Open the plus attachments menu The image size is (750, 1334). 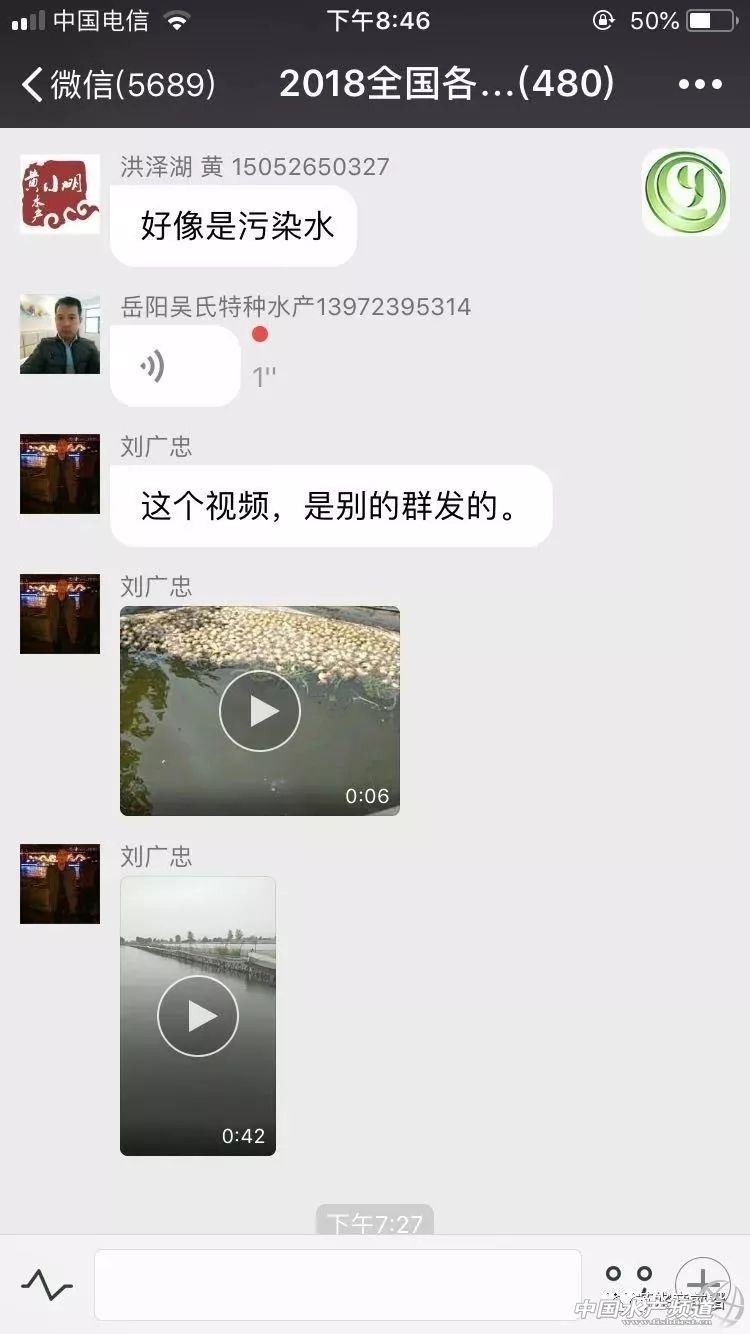point(702,1284)
